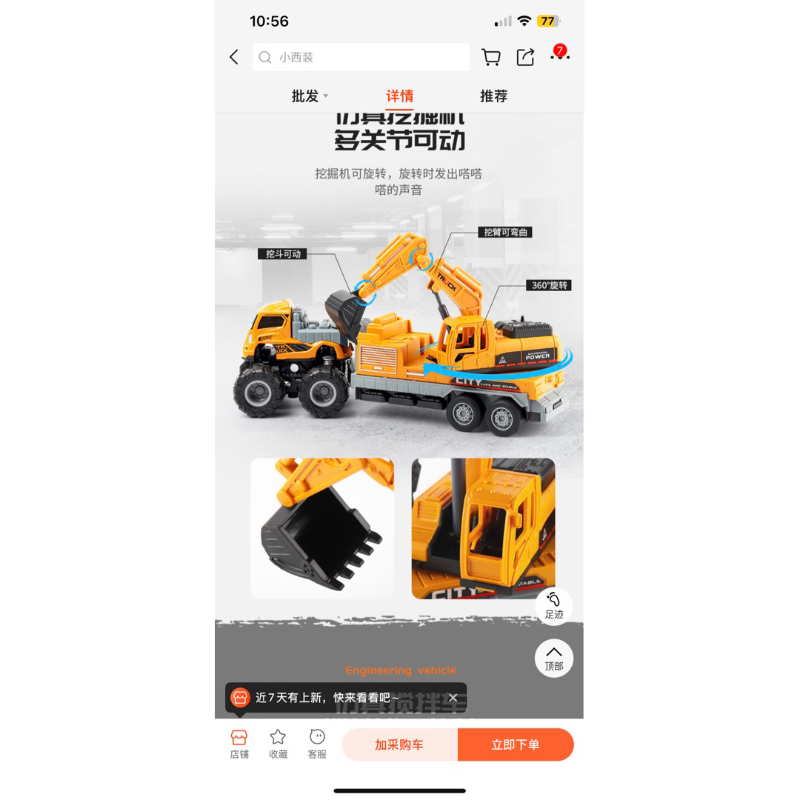Select the 详情 tab

click(x=399, y=96)
